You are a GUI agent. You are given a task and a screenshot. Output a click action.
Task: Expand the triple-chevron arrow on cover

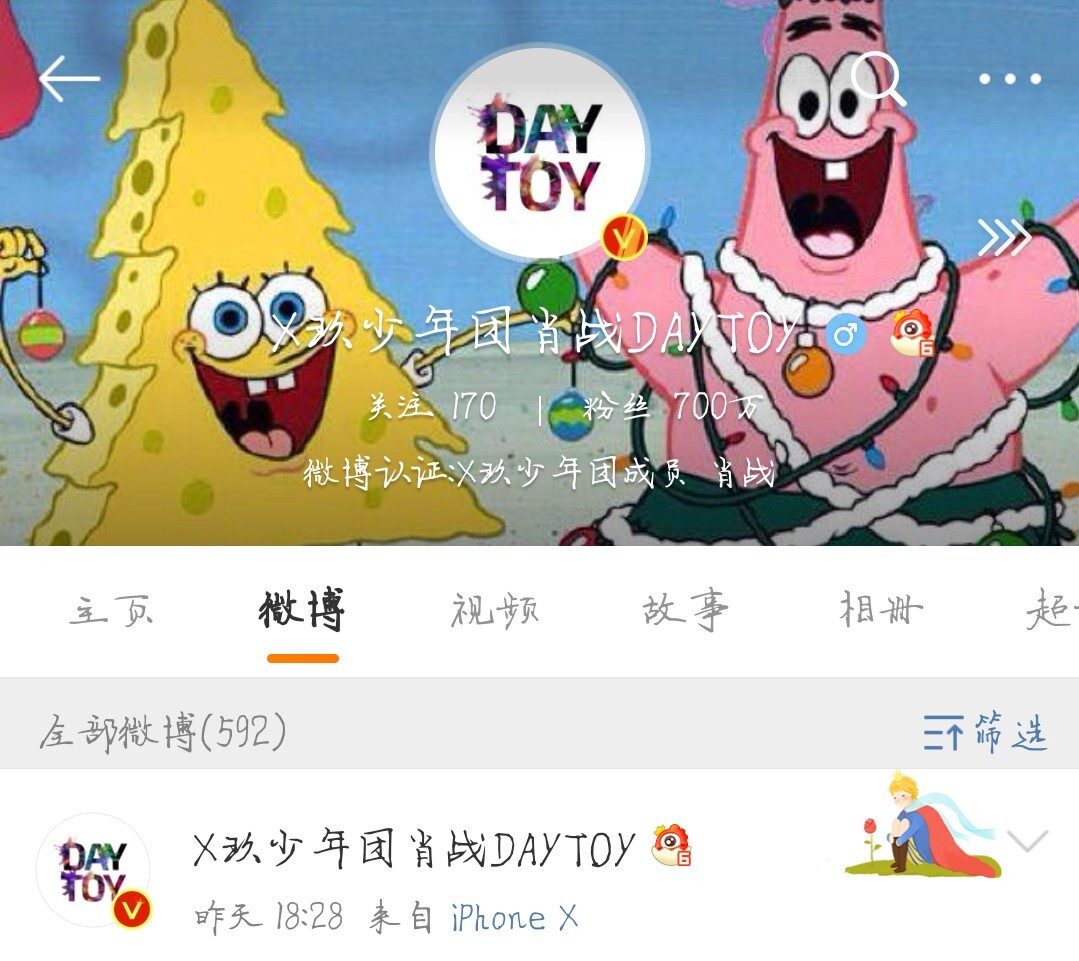(x=1003, y=237)
